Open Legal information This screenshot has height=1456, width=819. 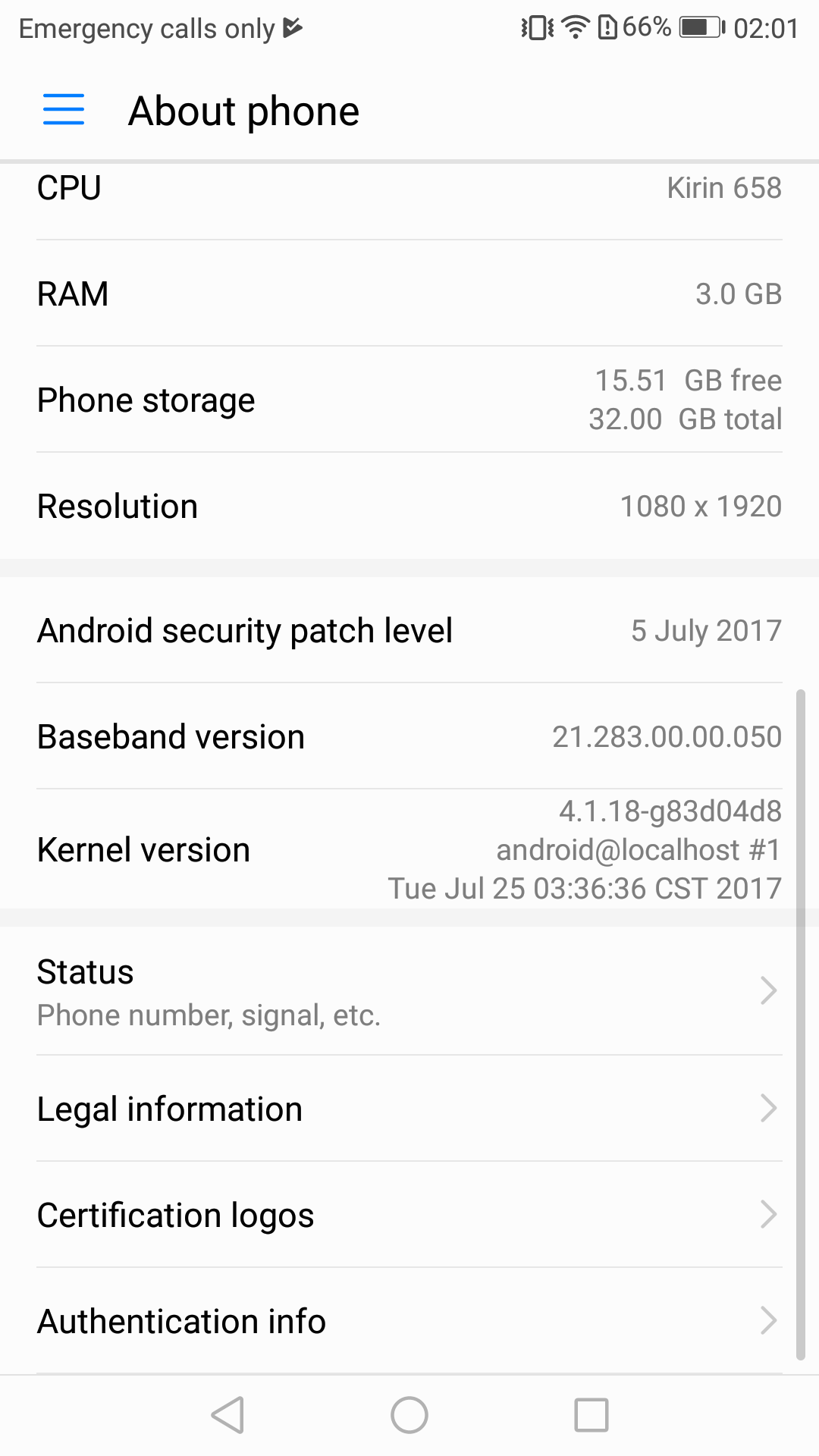(x=409, y=1109)
